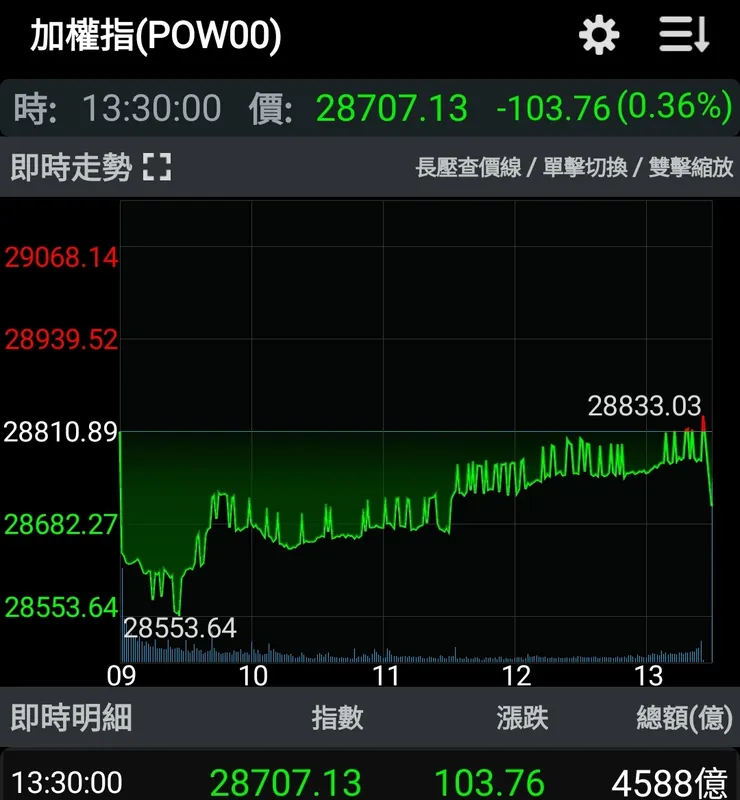Open the settings gear icon
Viewport: 740px width, 800px height.
598,36
